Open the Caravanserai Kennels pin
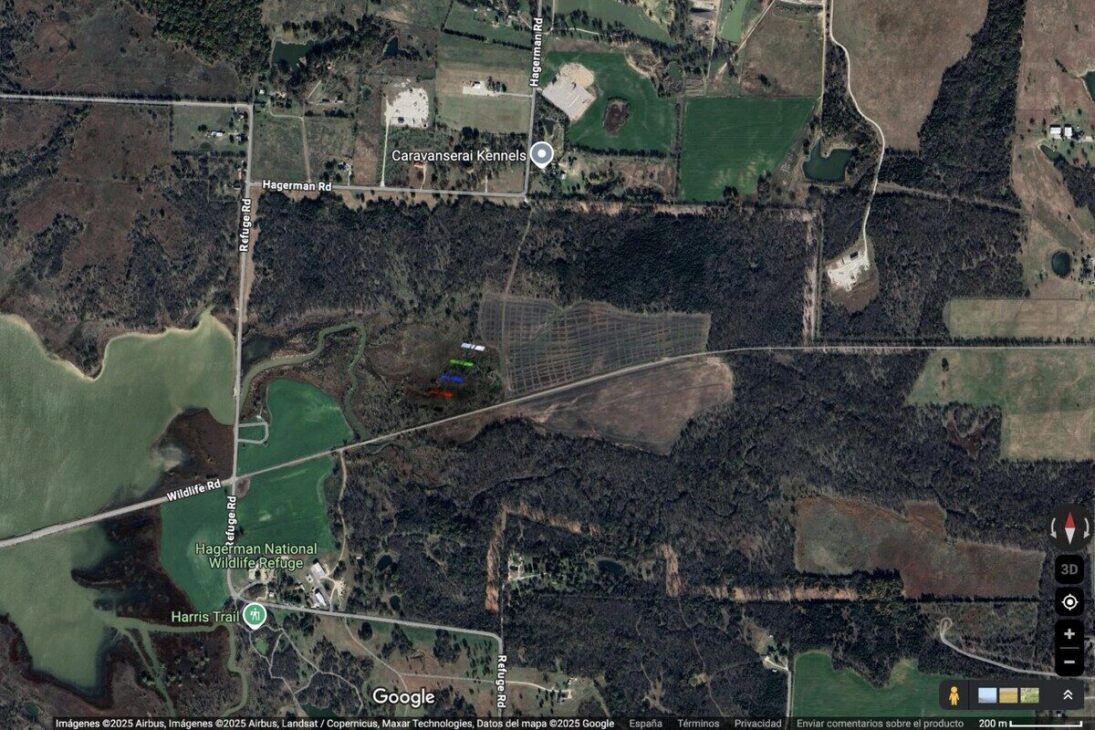 click(x=541, y=154)
